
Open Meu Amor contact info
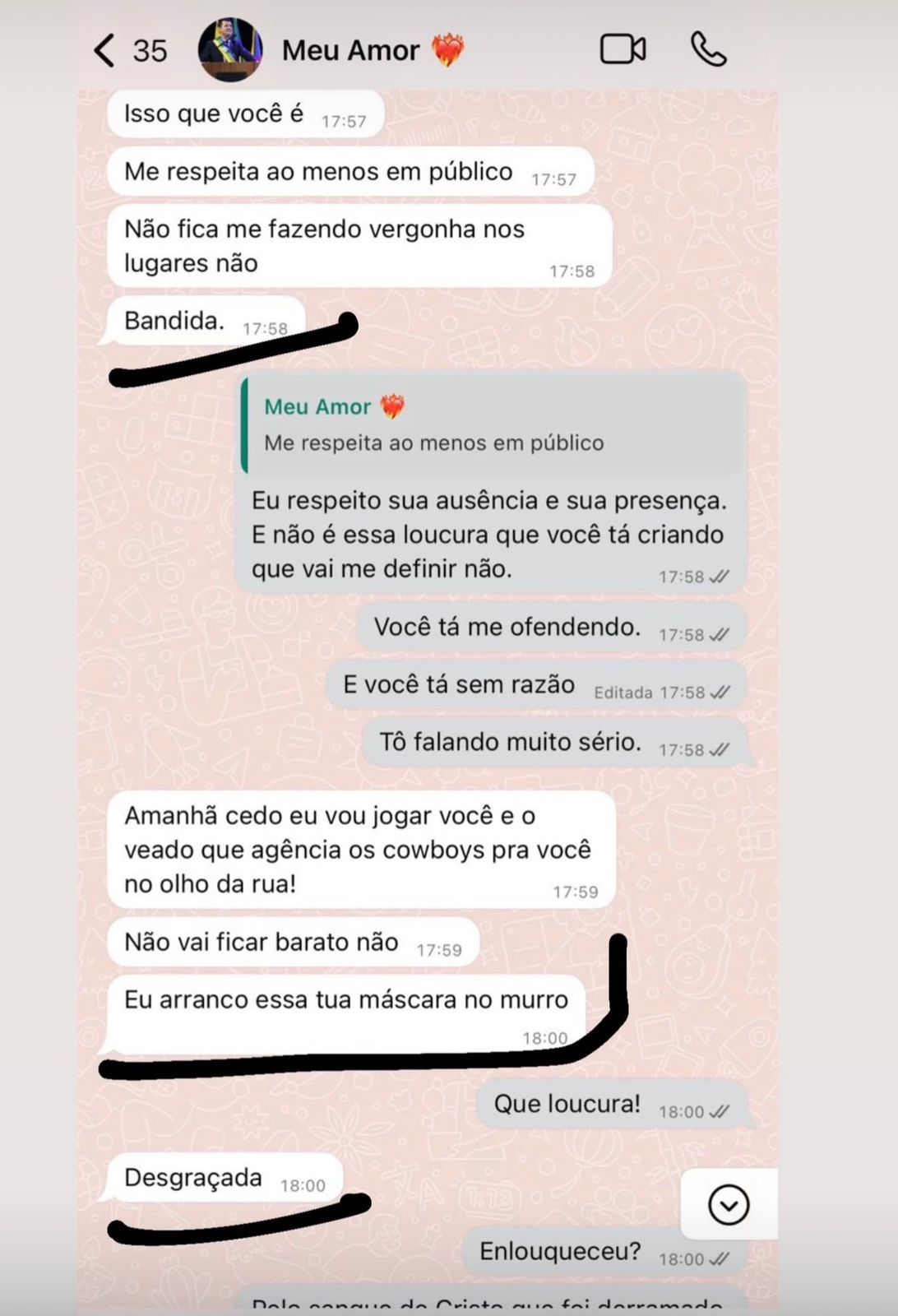pyautogui.click(x=350, y=50)
